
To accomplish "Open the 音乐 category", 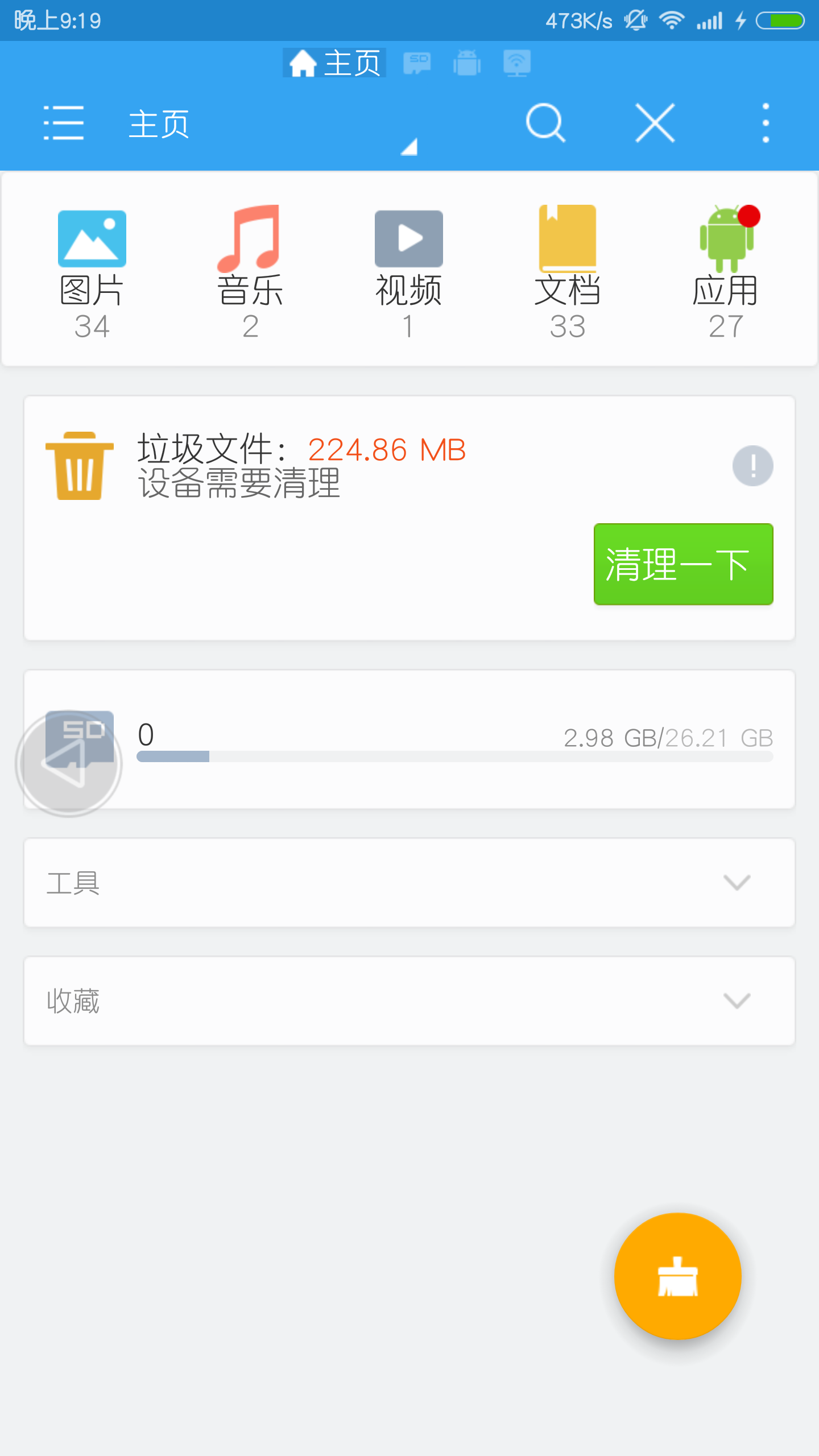I will 250,273.
